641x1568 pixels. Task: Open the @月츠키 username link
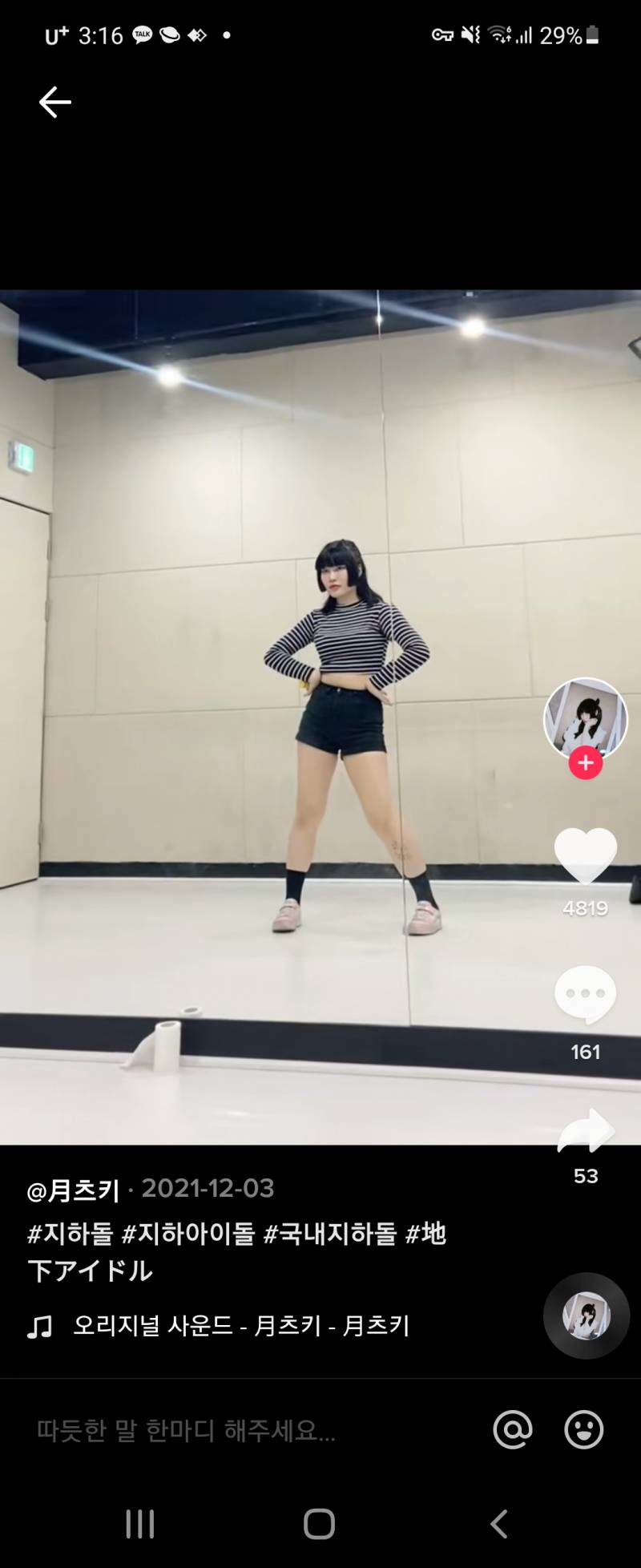pyautogui.click(x=73, y=1190)
